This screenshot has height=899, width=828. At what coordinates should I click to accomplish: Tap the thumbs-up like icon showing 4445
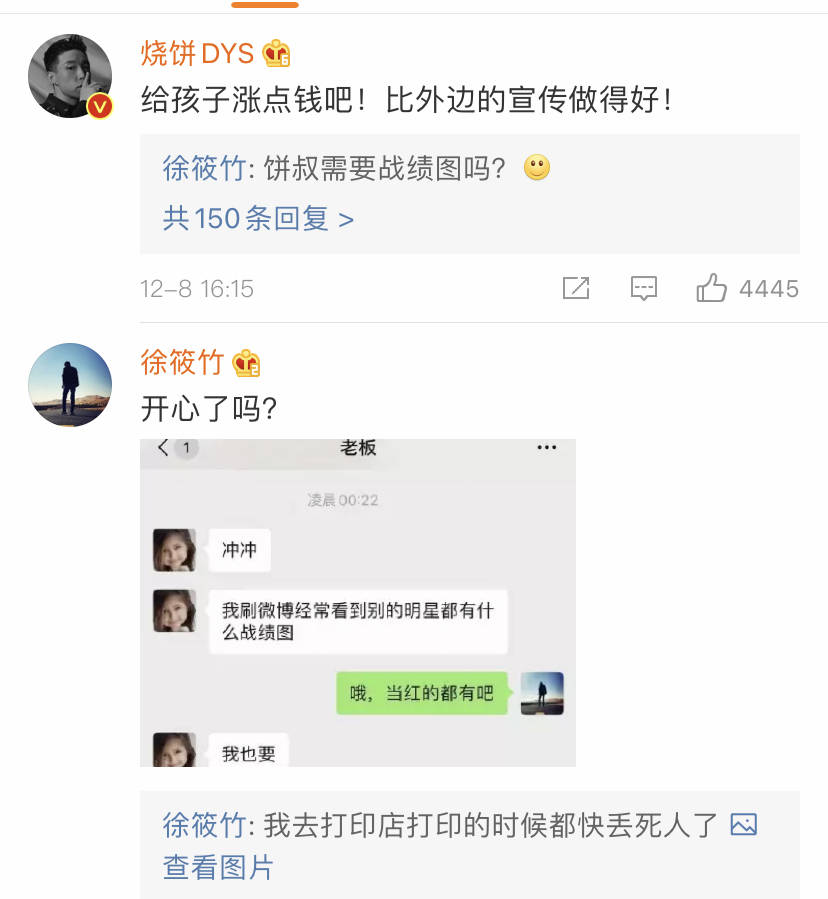pos(713,289)
